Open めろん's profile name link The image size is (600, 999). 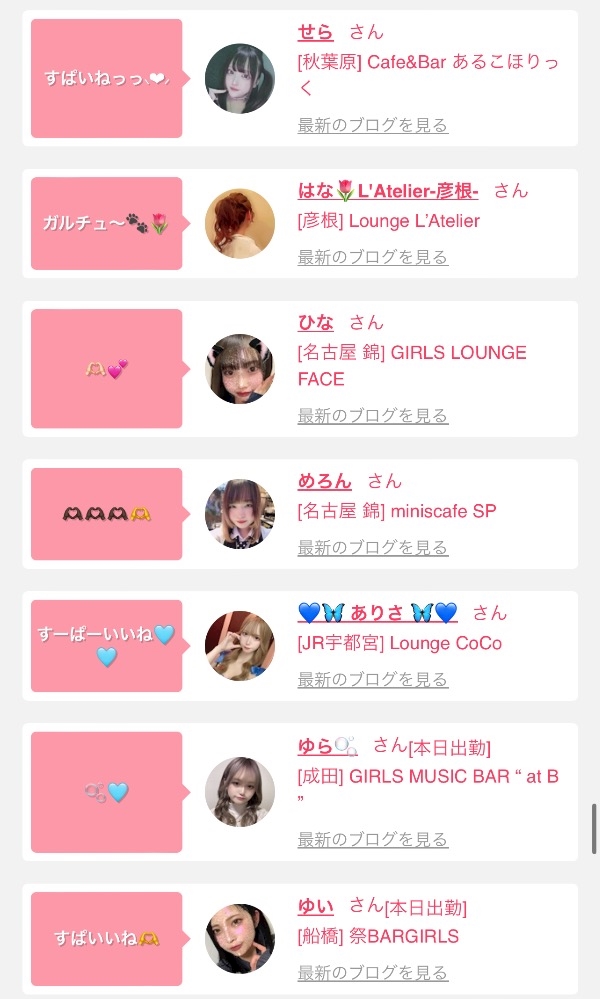point(324,481)
